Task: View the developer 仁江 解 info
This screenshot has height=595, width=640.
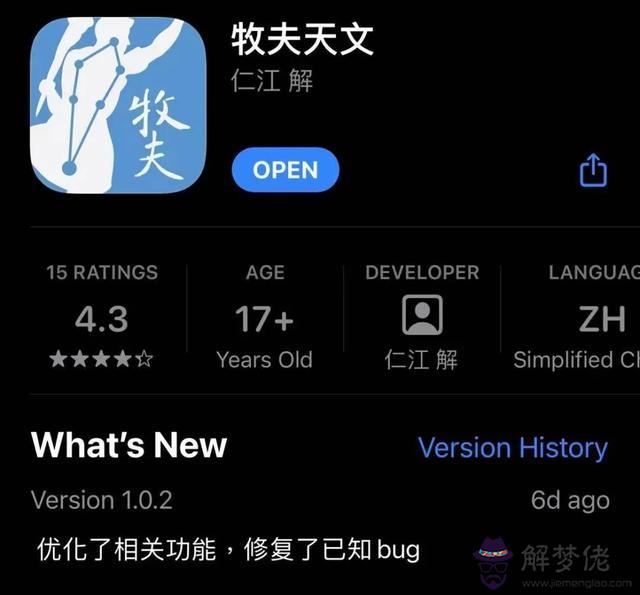Action: point(421,318)
